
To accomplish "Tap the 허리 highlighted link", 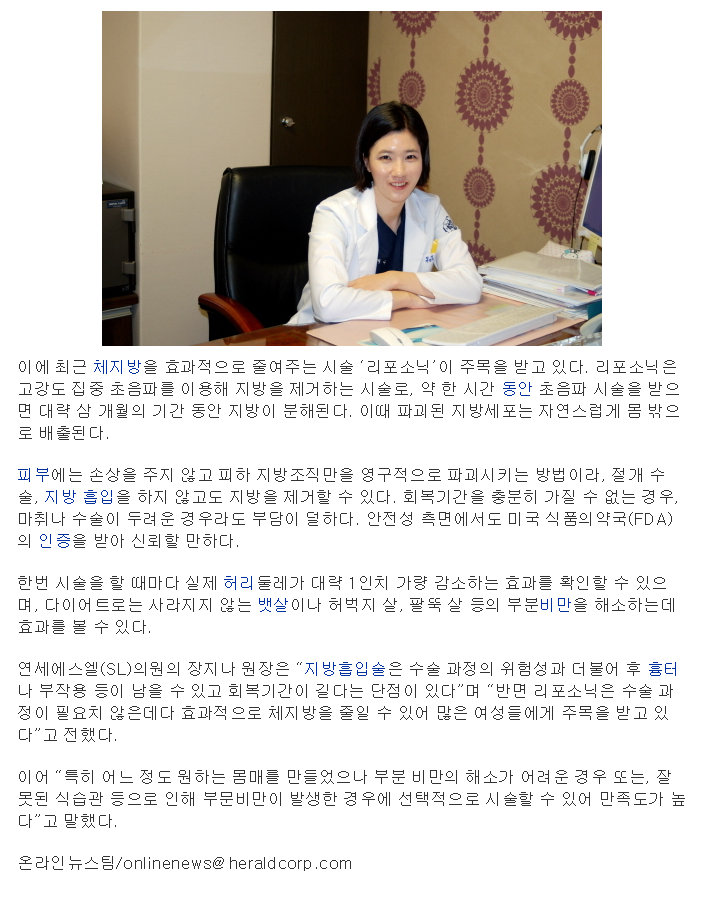I will click(x=238, y=583).
